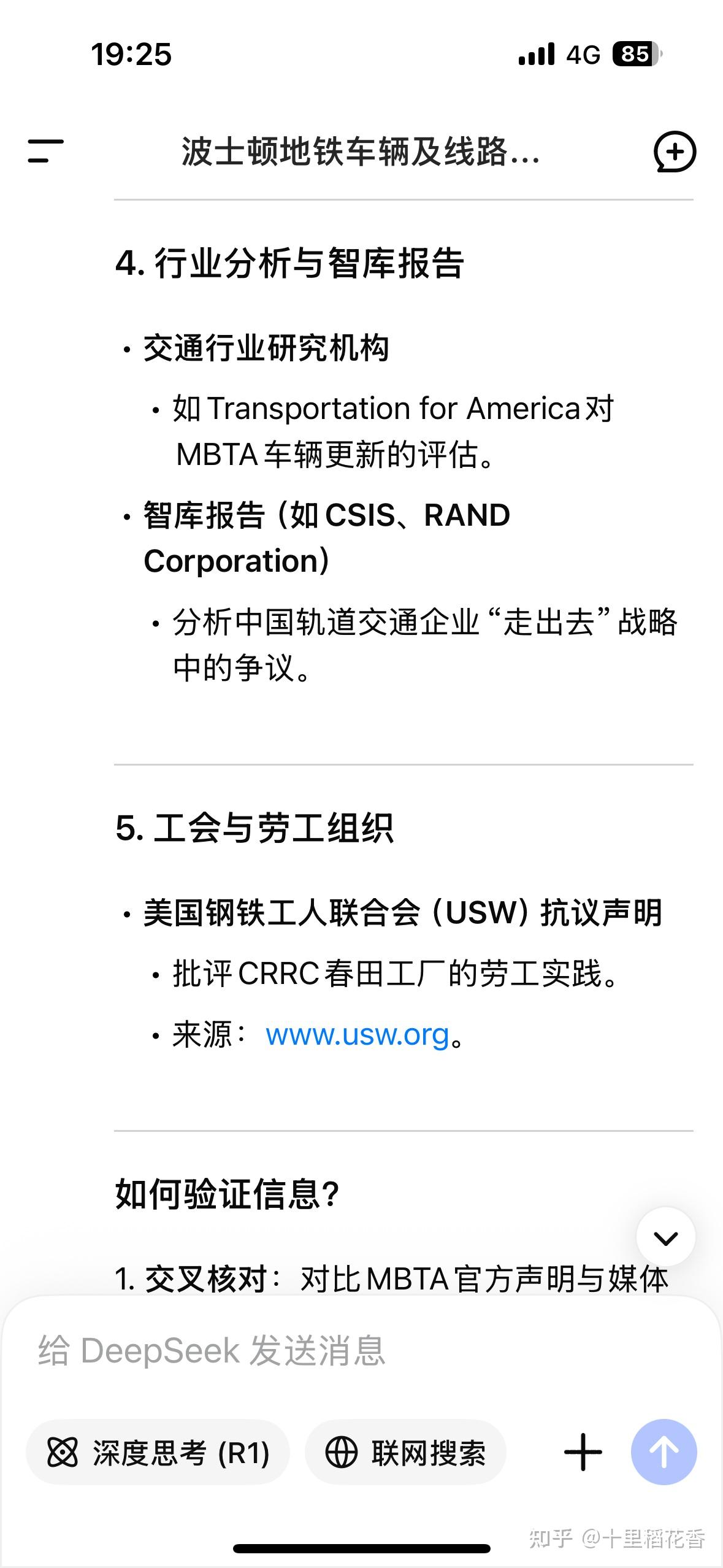Image resolution: width=723 pixels, height=1568 pixels.
Task: Jump to bottom with the down arrow
Action: 665,1237
